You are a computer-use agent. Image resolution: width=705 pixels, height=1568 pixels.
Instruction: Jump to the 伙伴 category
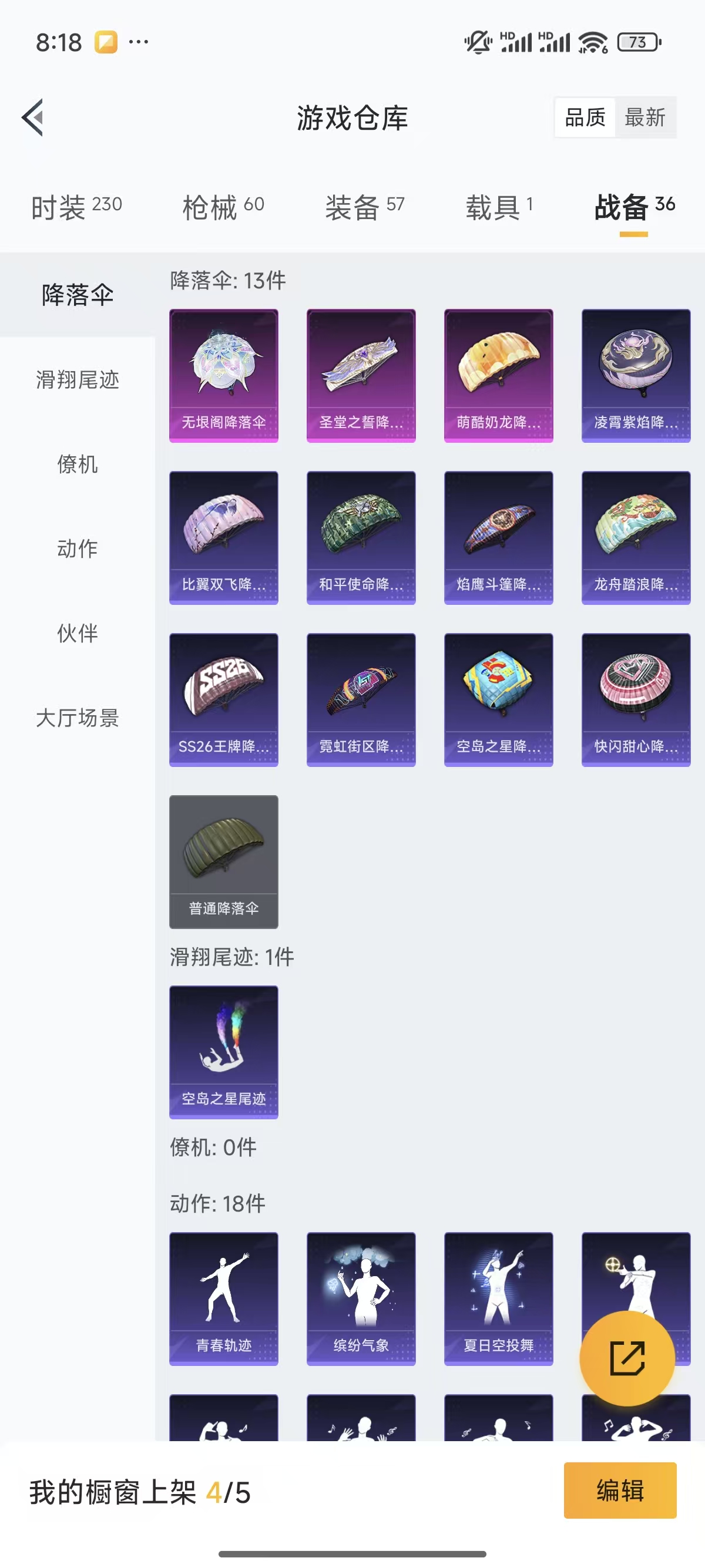coord(78,633)
